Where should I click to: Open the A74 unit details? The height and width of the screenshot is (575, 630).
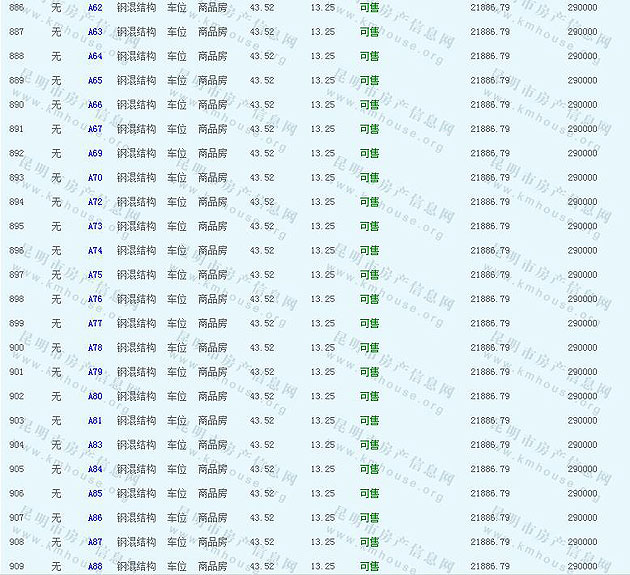pos(95,250)
